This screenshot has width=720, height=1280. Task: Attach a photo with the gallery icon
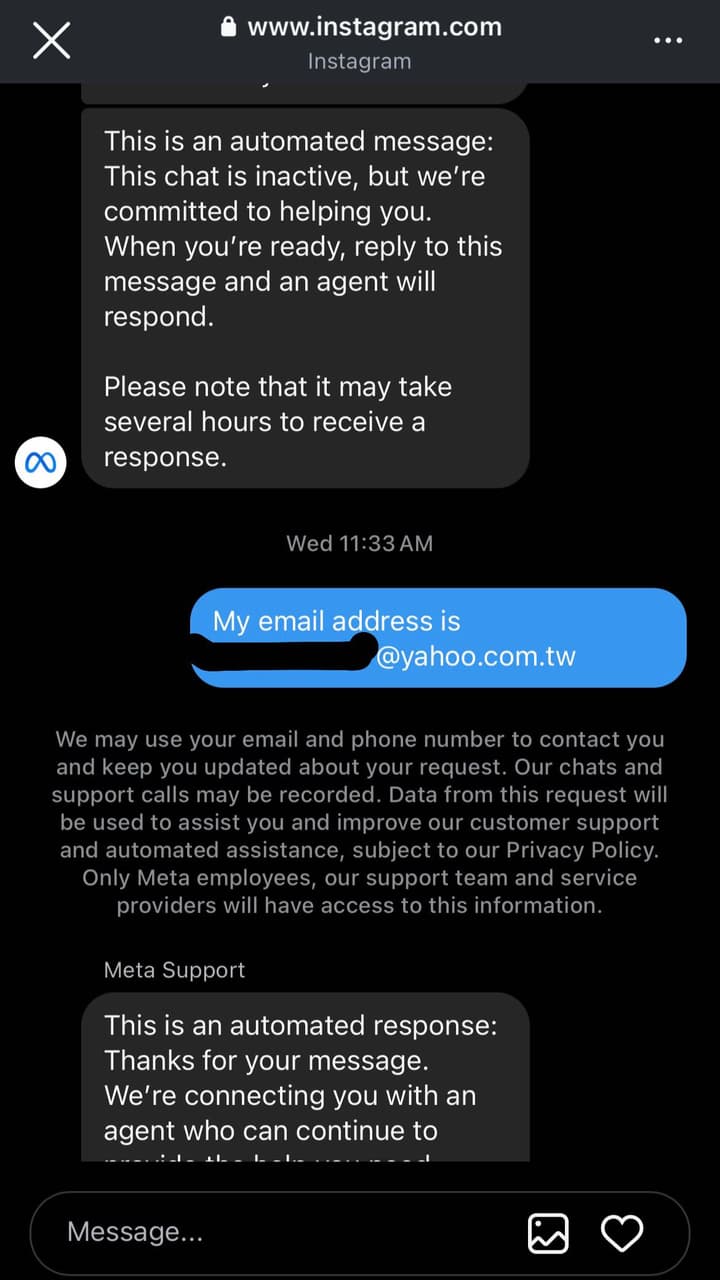[x=548, y=1233]
